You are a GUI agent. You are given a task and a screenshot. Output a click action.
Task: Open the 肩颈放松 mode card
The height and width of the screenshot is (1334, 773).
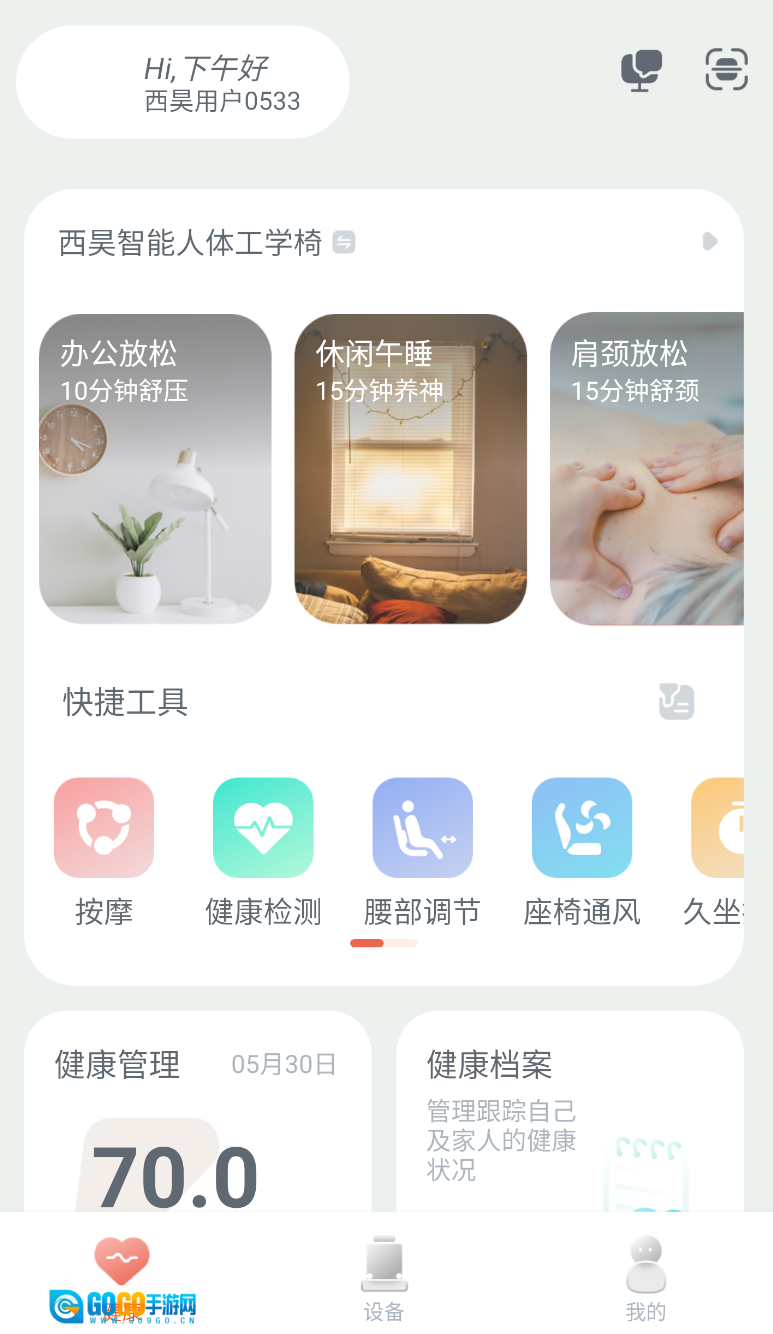(x=647, y=469)
